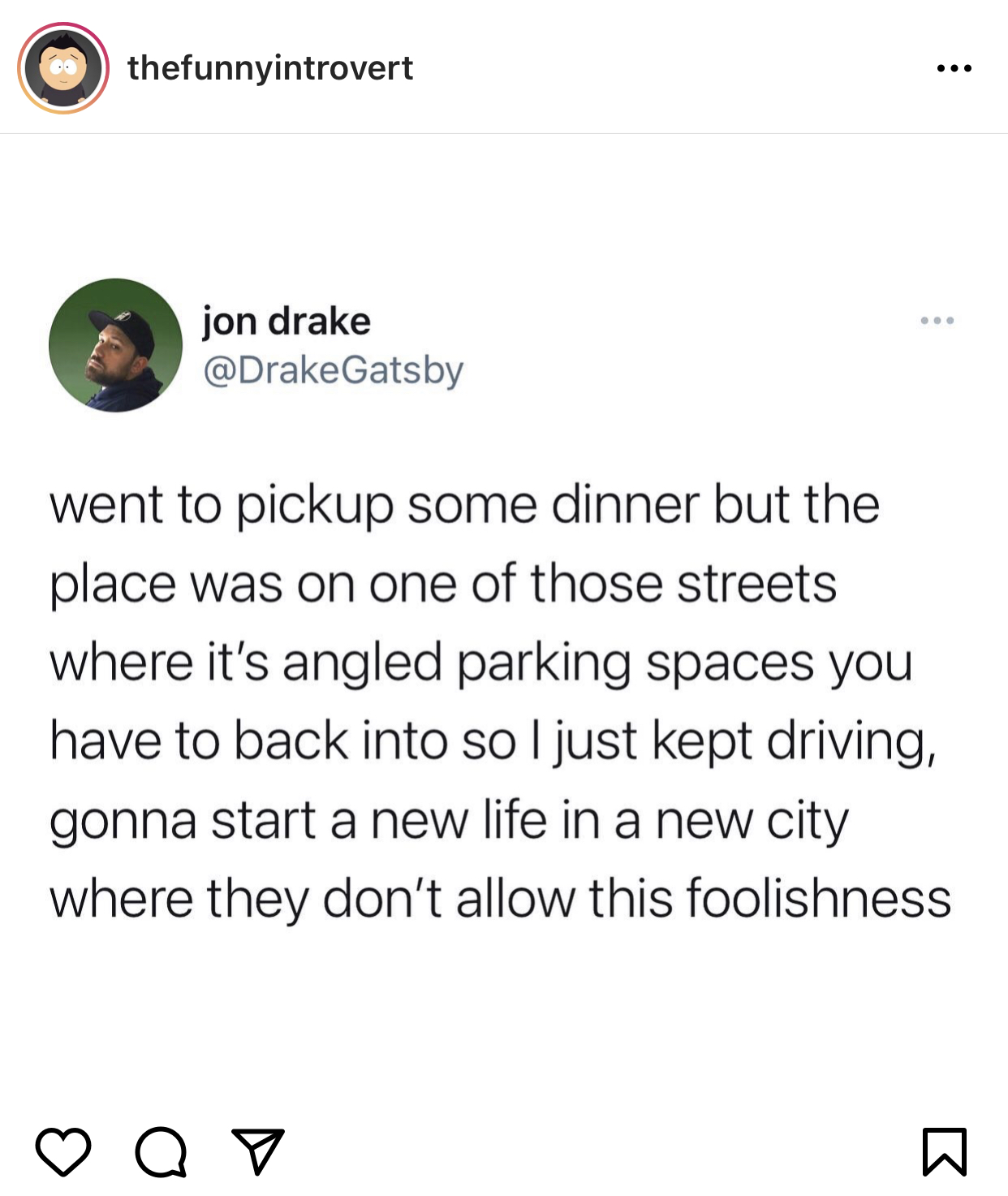Open thefunnyintrovert username profile link
Screen dimensions: 1008x1196
[x=269, y=68]
